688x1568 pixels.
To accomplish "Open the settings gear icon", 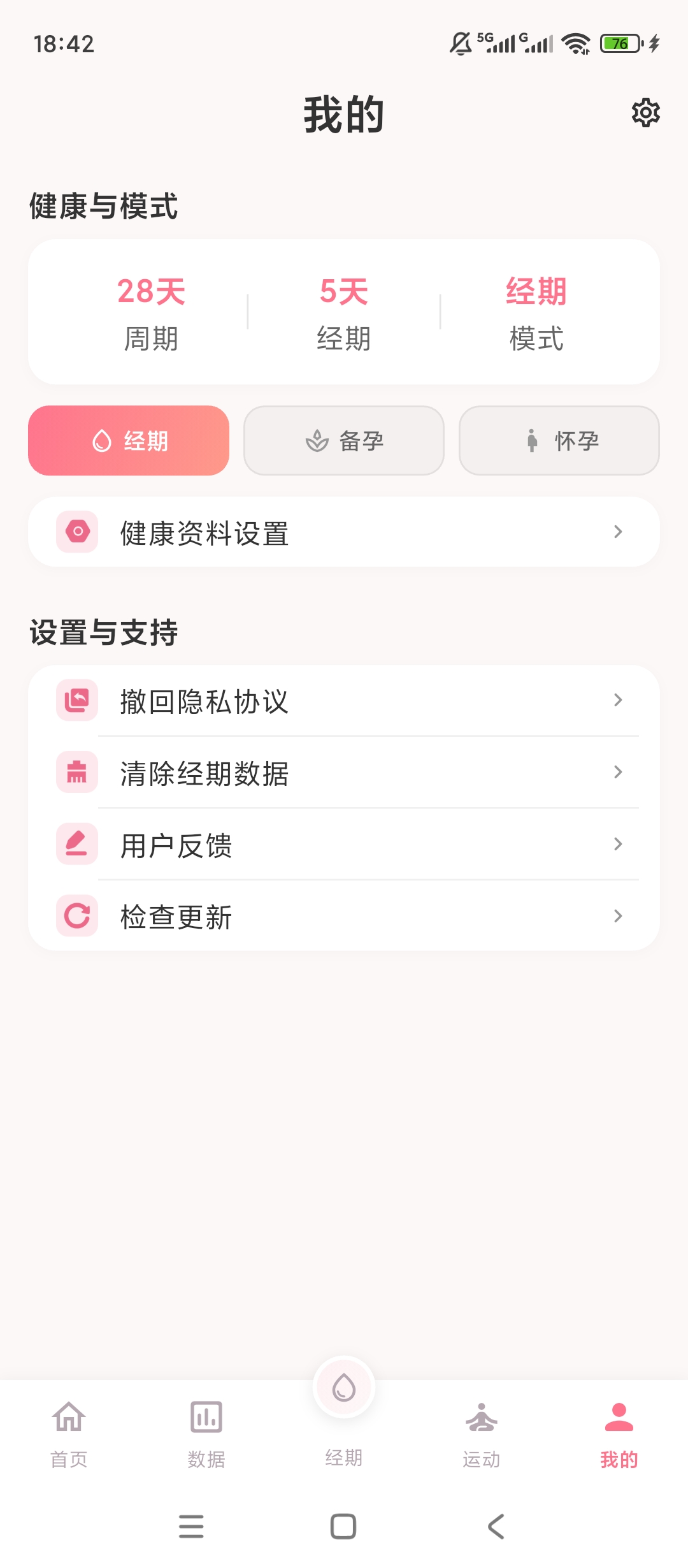I will (x=645, y=113).
